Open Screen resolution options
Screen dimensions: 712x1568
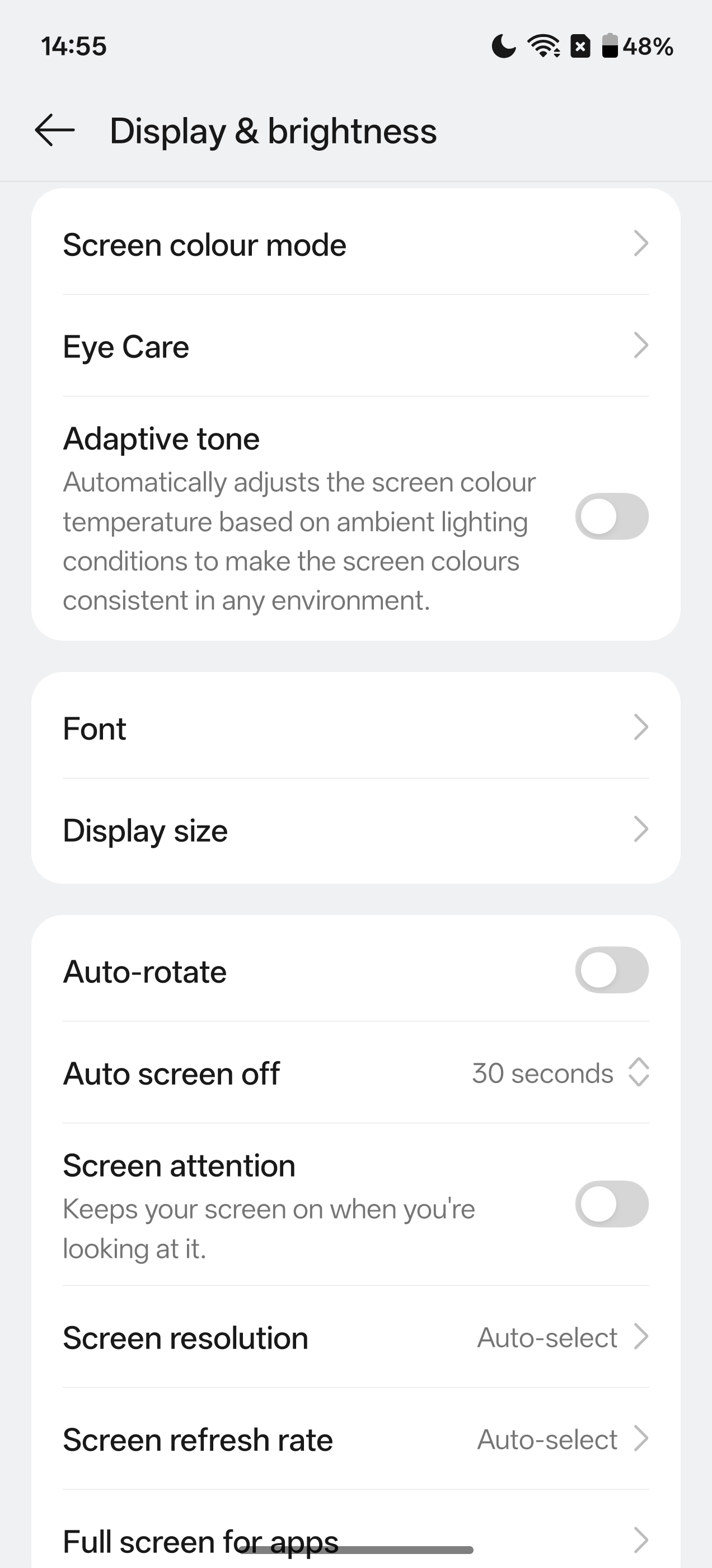[x=355, y=1338]
